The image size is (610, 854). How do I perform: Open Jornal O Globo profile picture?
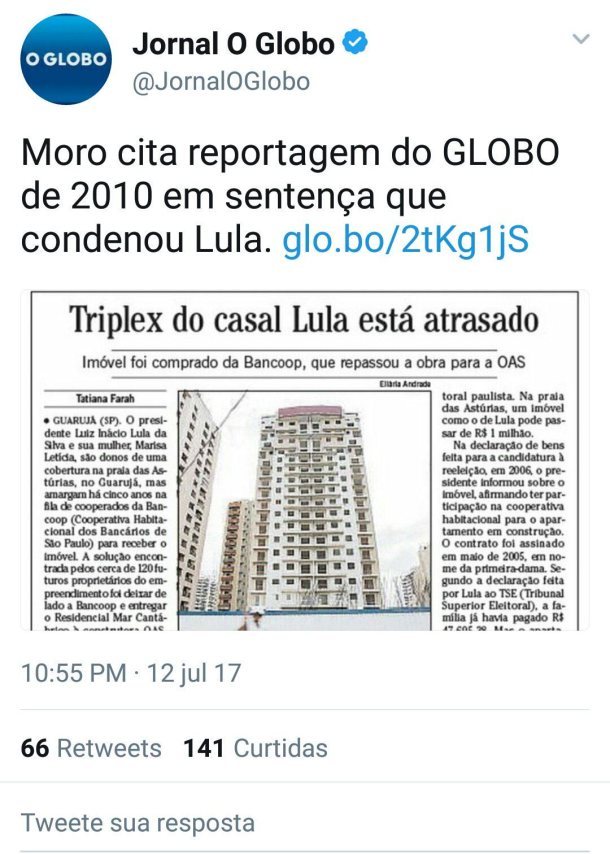[x=66, y=59]
